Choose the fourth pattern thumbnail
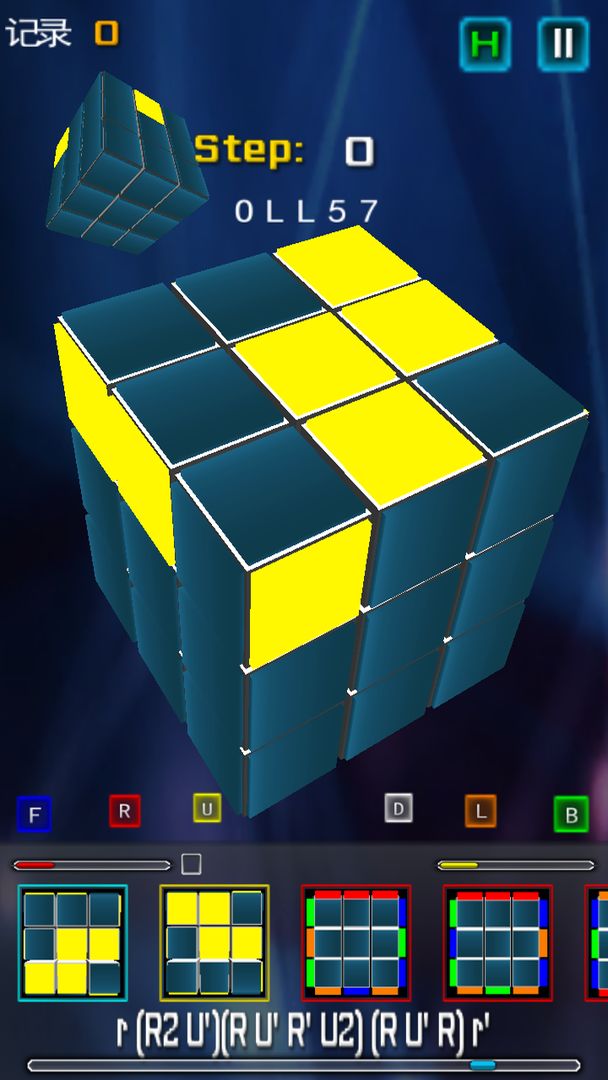 coord(498,943)
